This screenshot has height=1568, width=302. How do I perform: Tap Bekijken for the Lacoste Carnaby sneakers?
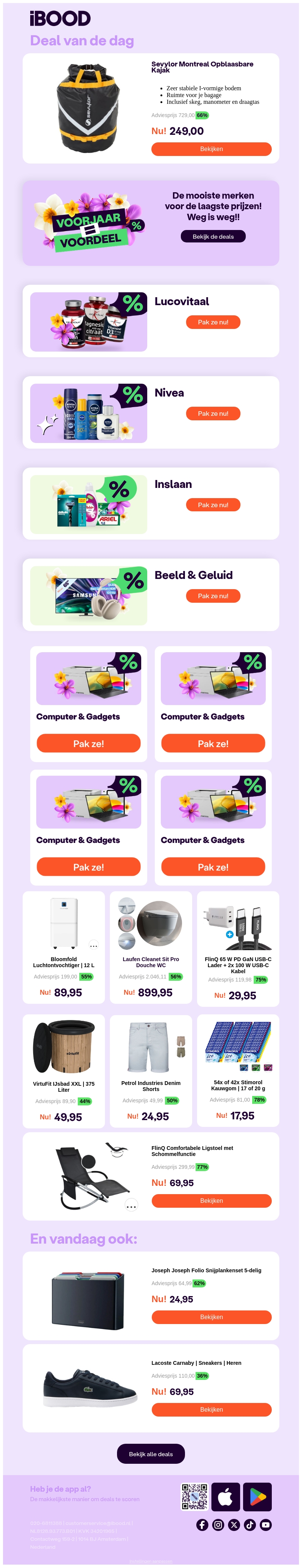click(211, 1410)
